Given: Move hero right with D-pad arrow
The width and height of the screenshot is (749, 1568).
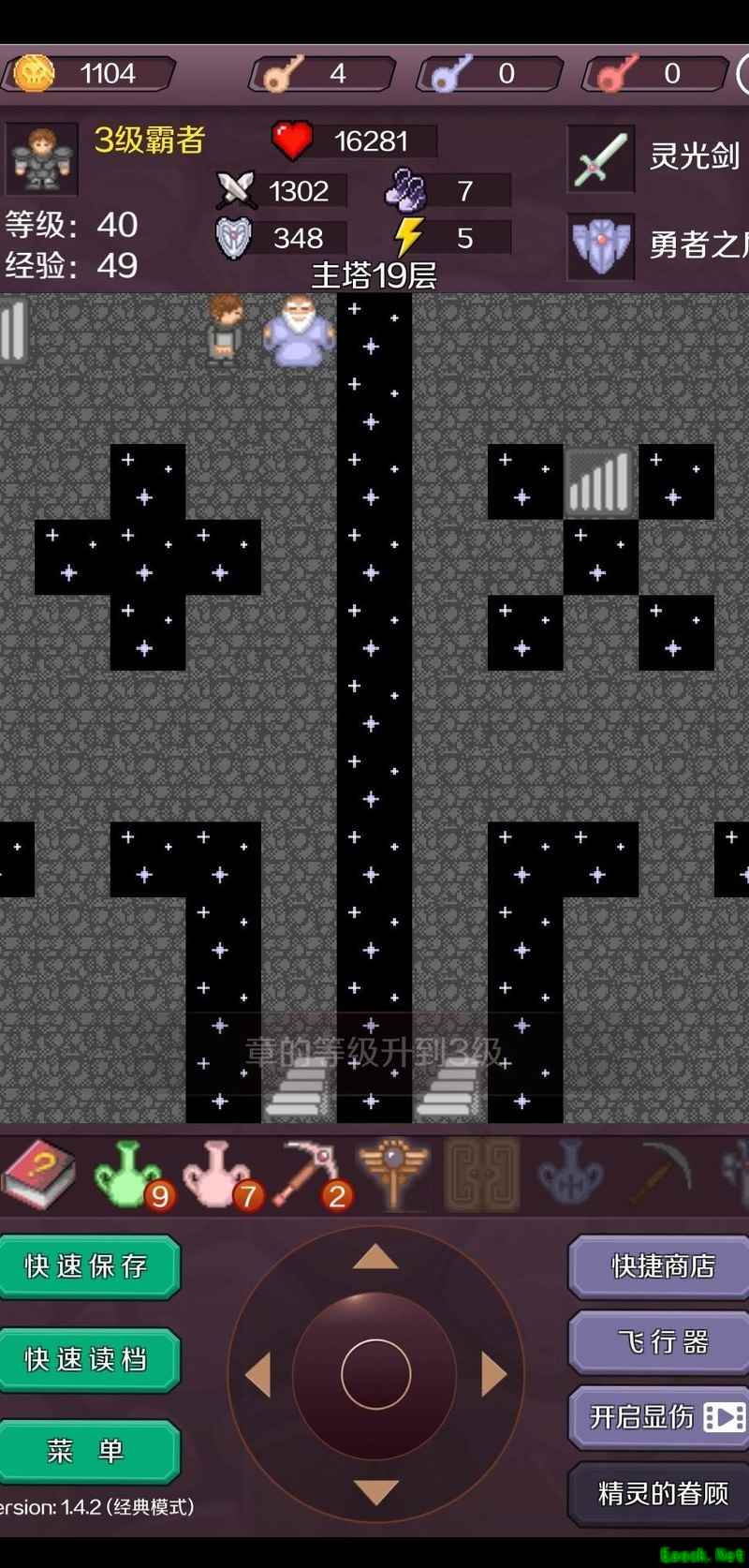Looking at the screenshot, I should pos(493,1374).
